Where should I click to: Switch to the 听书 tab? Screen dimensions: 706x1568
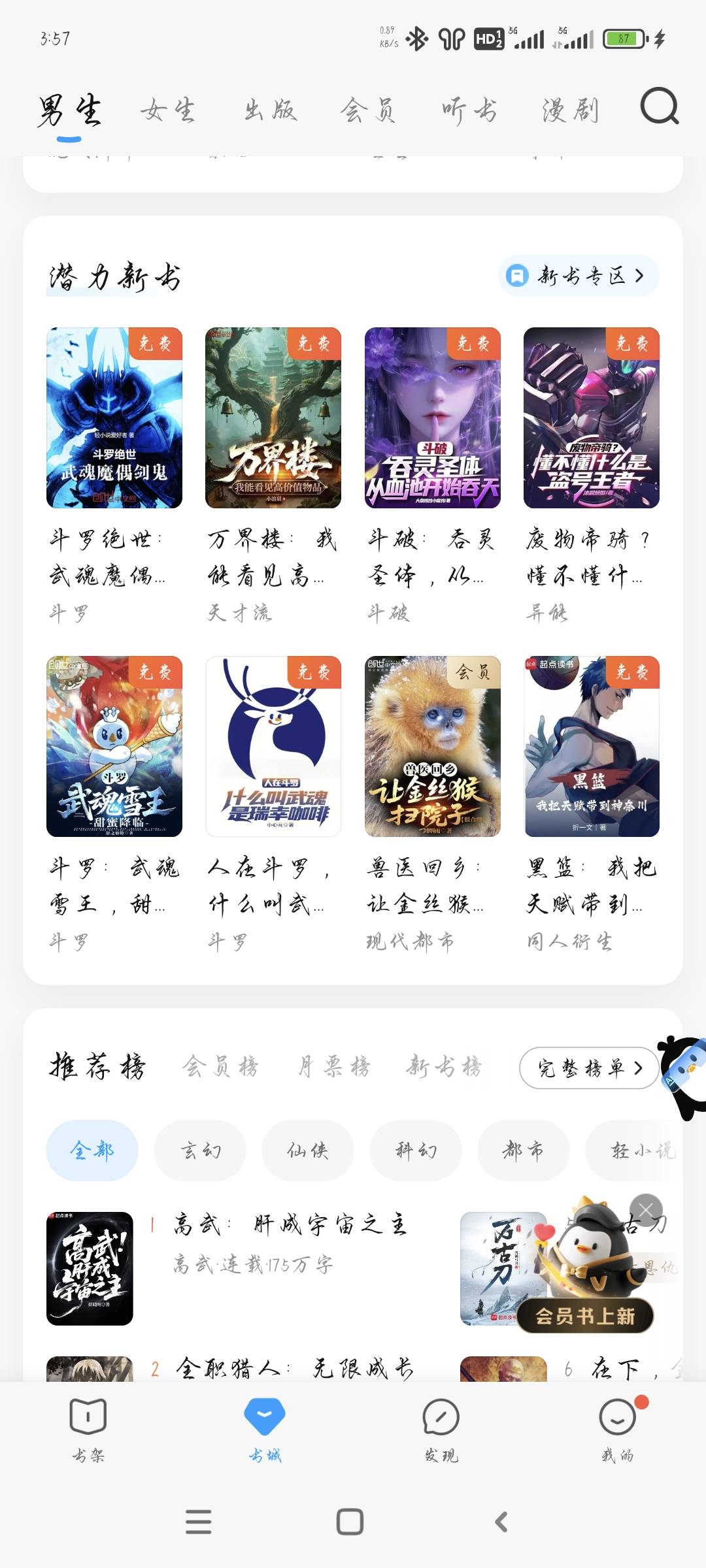[x=469, y=110]
